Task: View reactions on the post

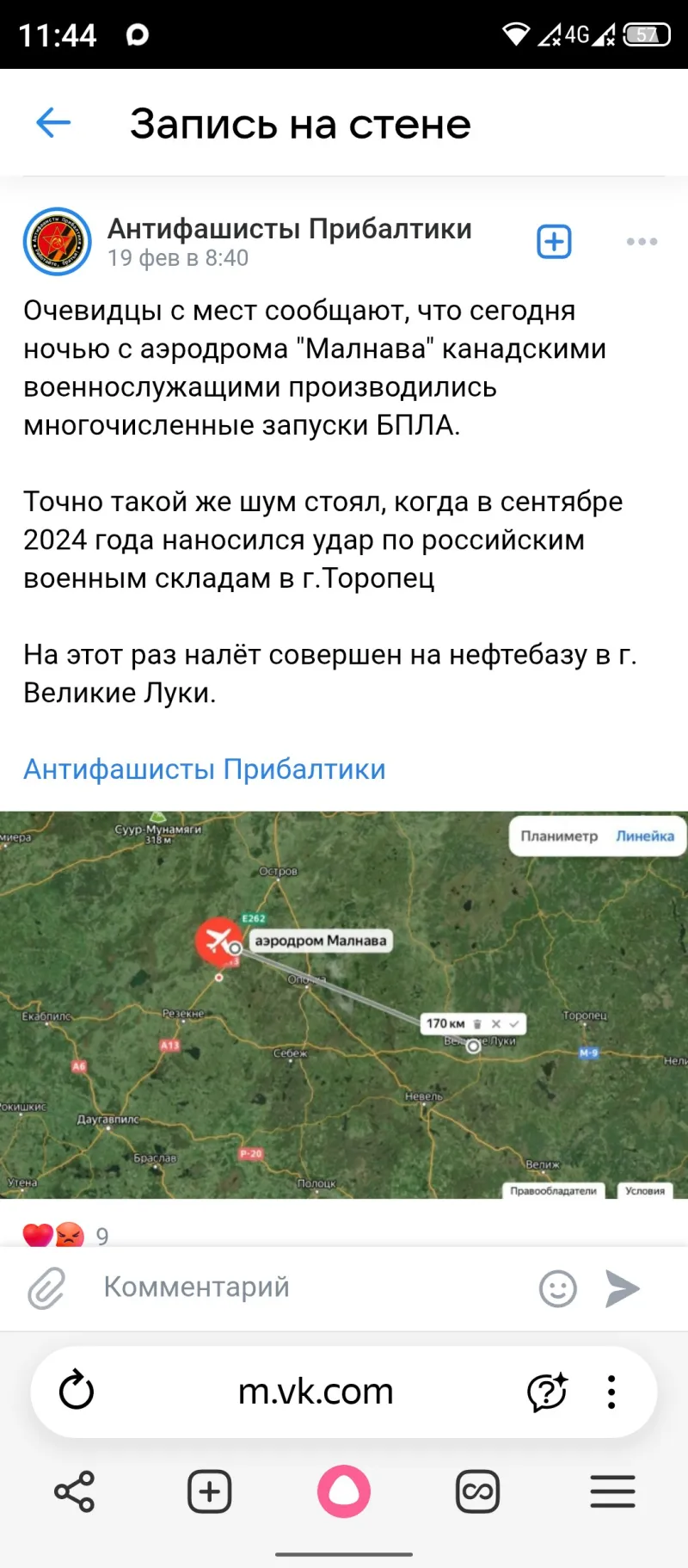Action: 64,1235
